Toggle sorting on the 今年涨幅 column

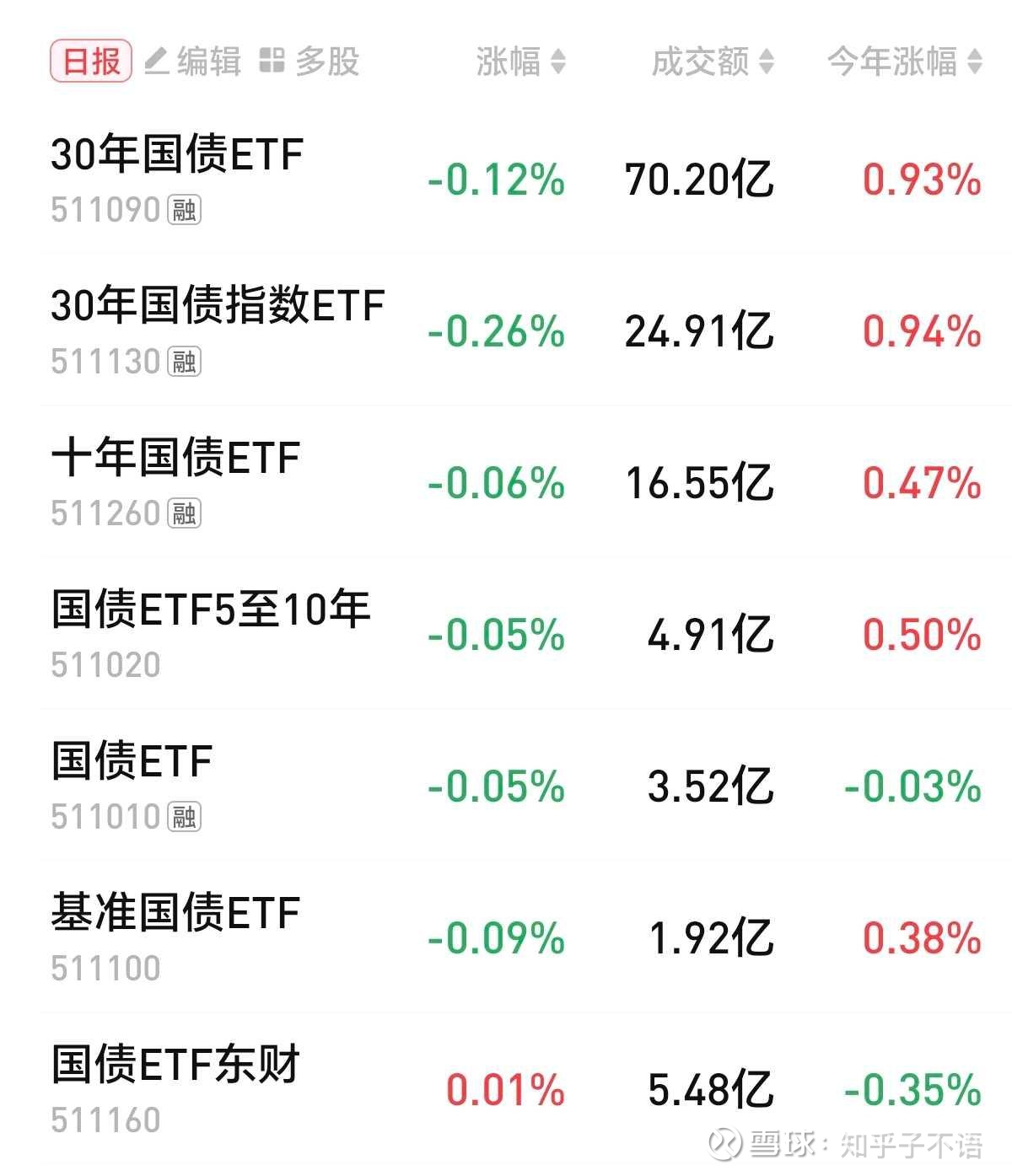coord(894,59)
